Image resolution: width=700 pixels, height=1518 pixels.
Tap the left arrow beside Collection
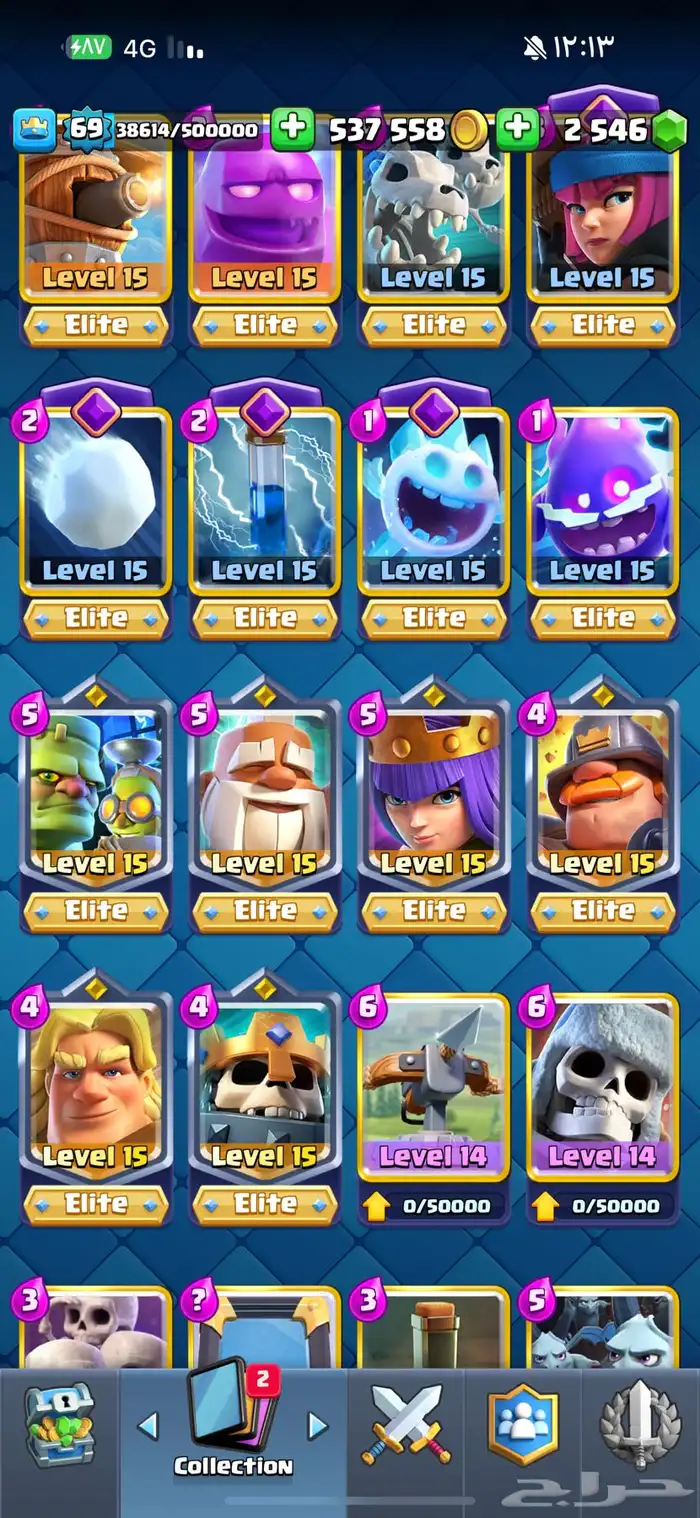coord(148,1425)
